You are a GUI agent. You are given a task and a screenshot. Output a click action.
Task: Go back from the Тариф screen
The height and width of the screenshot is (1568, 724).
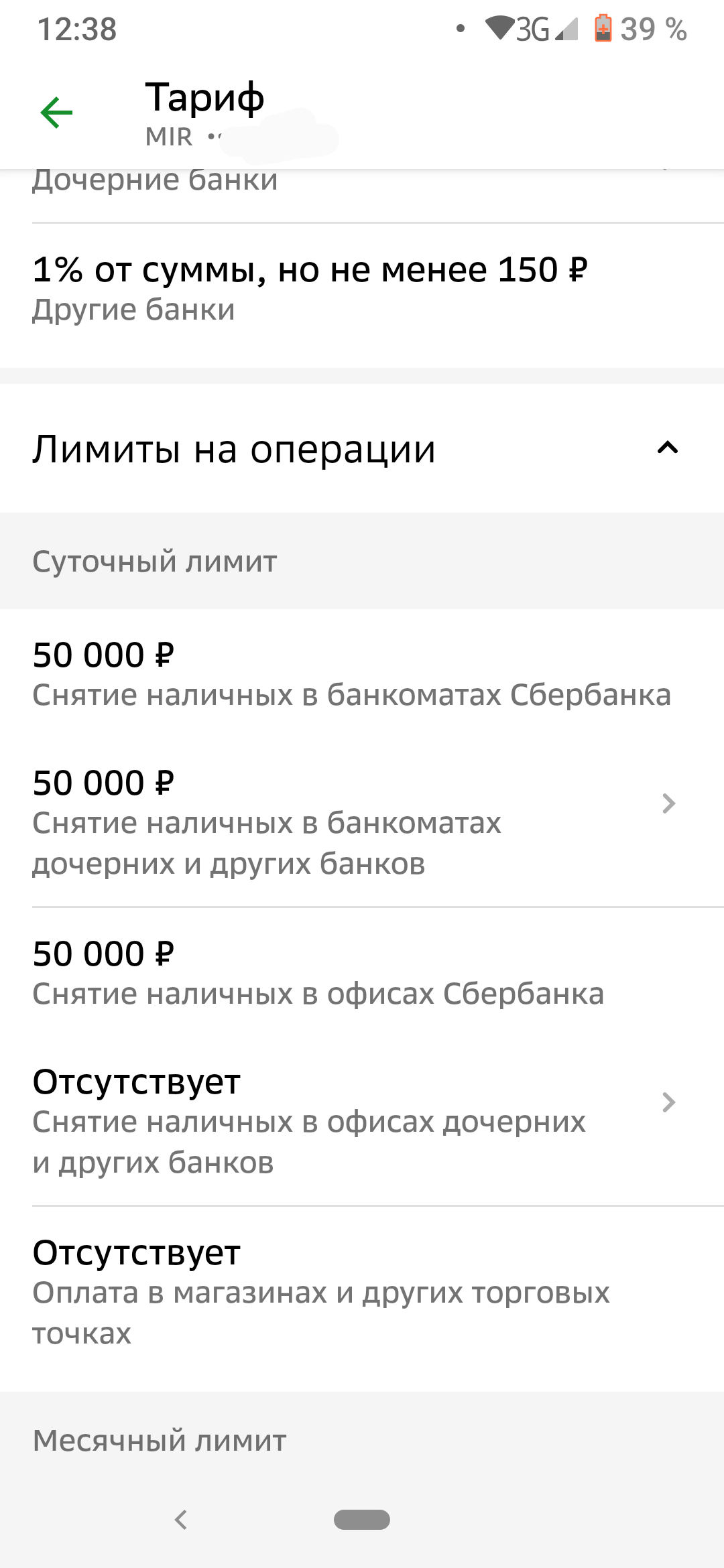point(56,112)
